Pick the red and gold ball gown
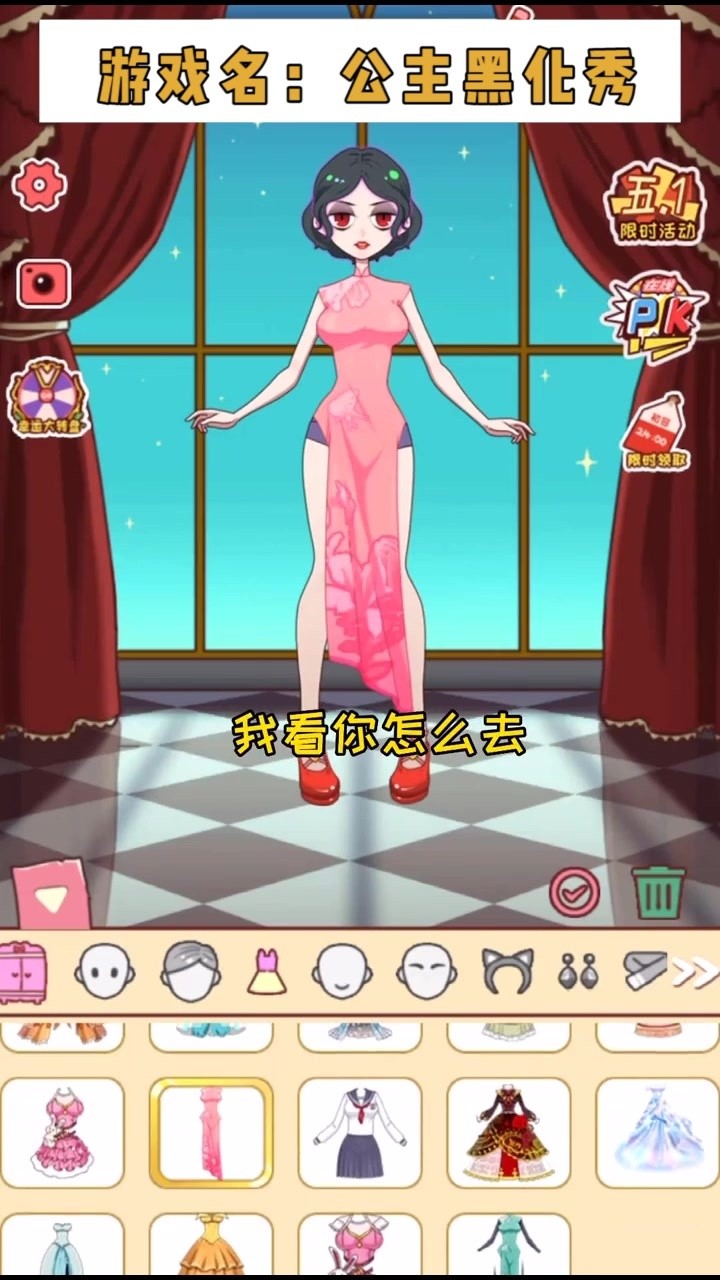Screen dimensions: 720x1280 tap(509, 1132)
